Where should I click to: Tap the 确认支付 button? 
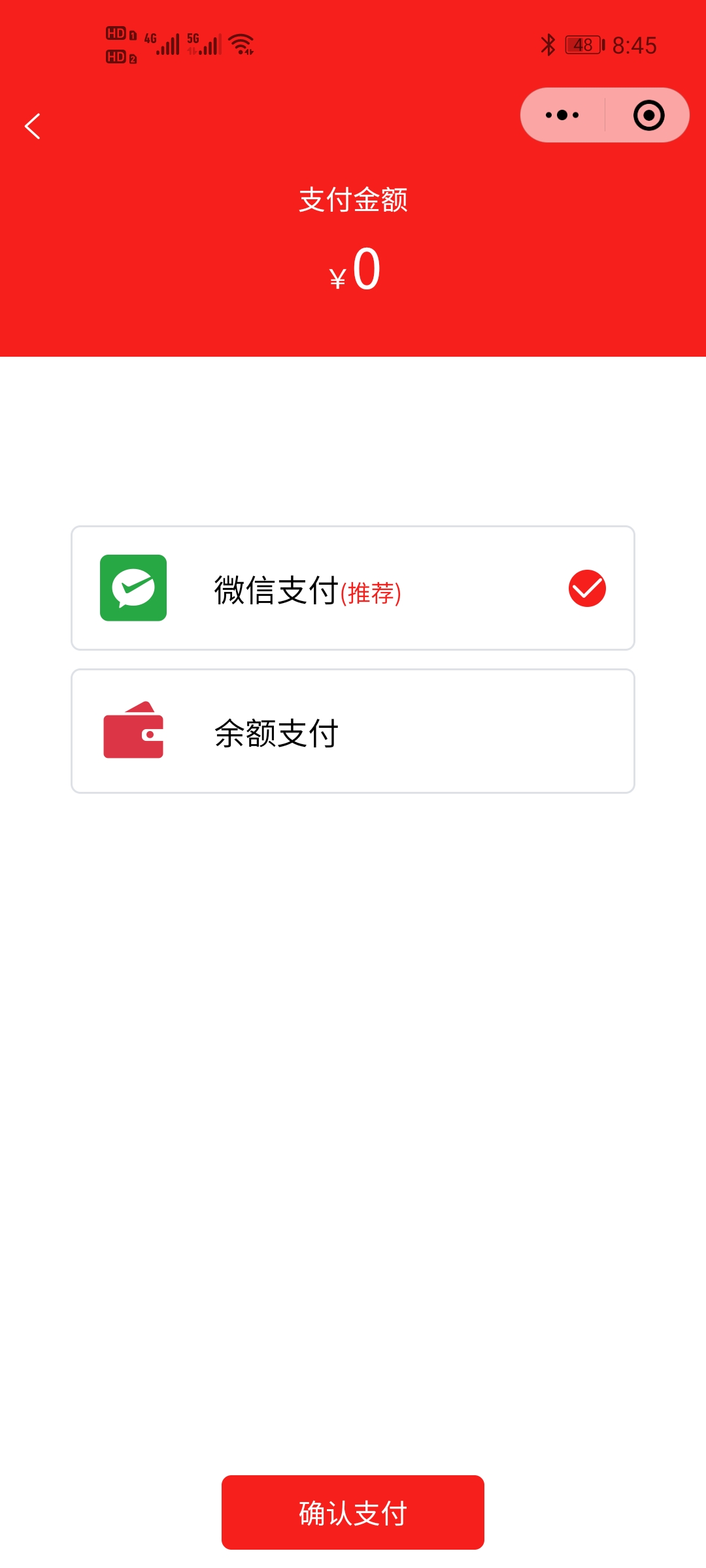(x=353, y=1512)
